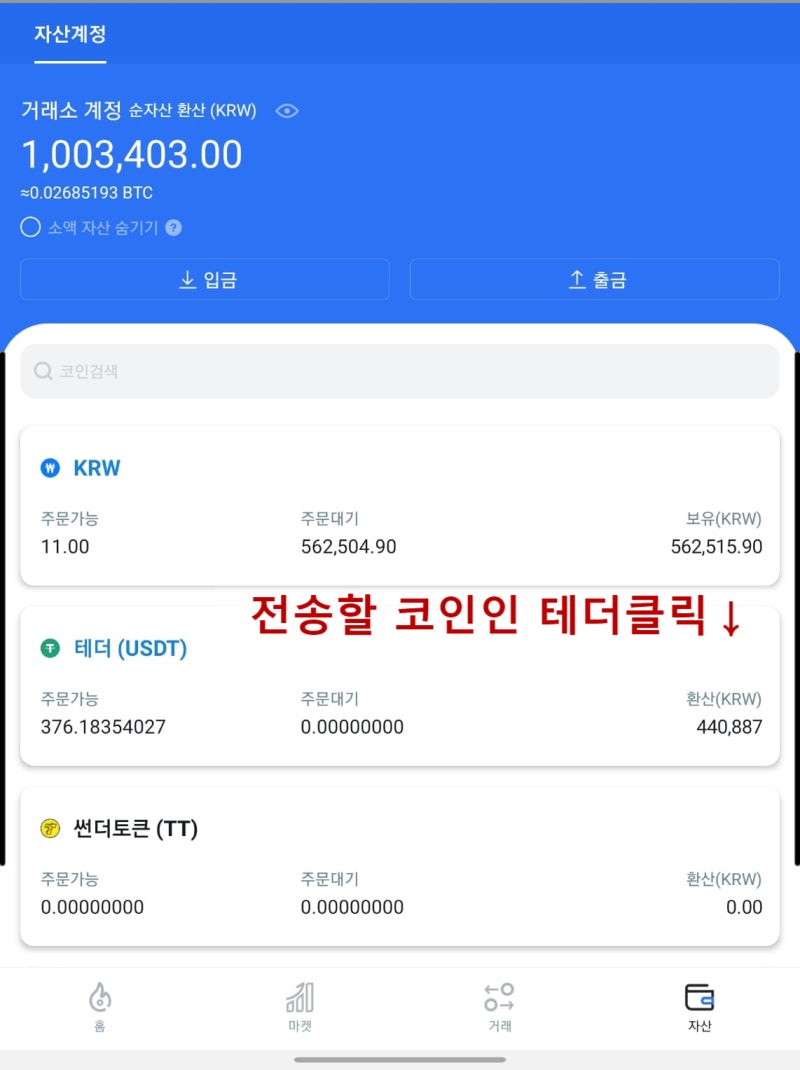Click the magnifier icon in the search bar
The width and height of the screenshot is (800, 1070).
[44, 371]
